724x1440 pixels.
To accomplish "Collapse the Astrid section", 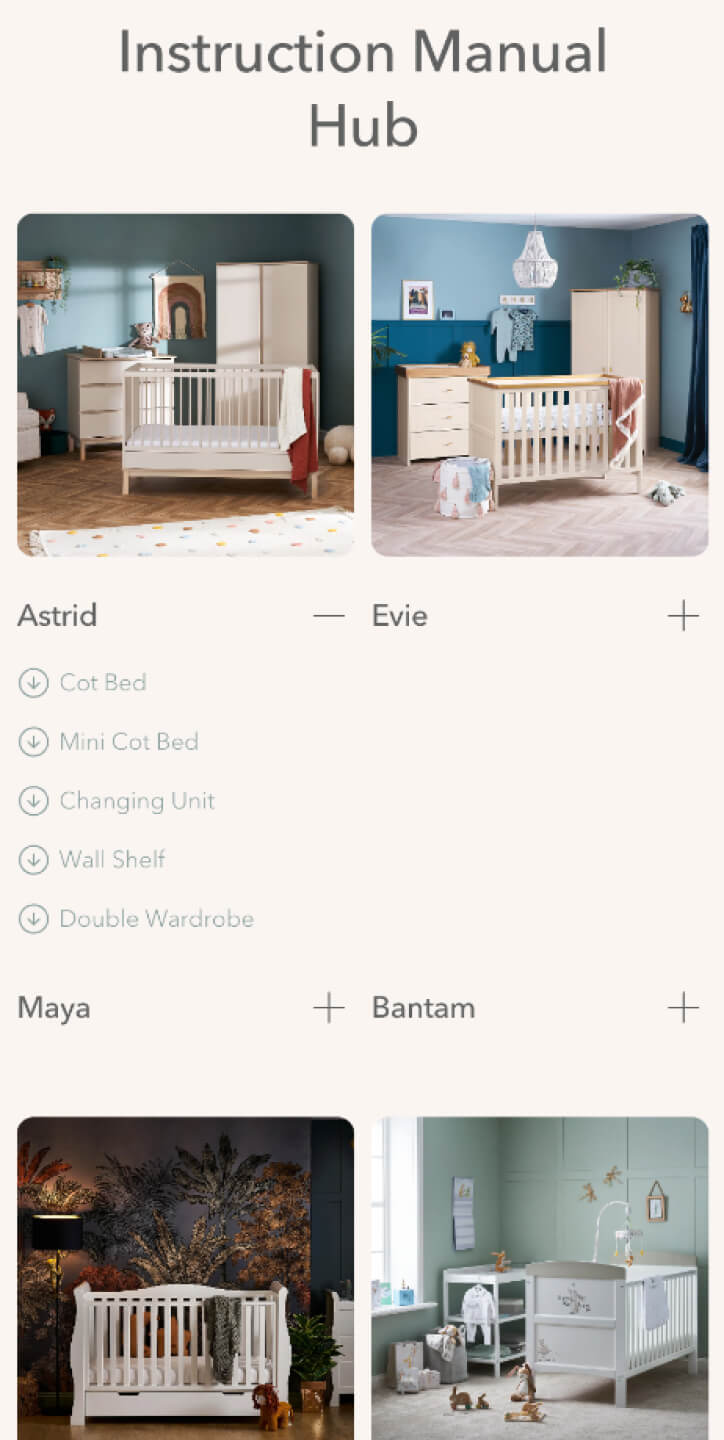I will tap(328, 616).
